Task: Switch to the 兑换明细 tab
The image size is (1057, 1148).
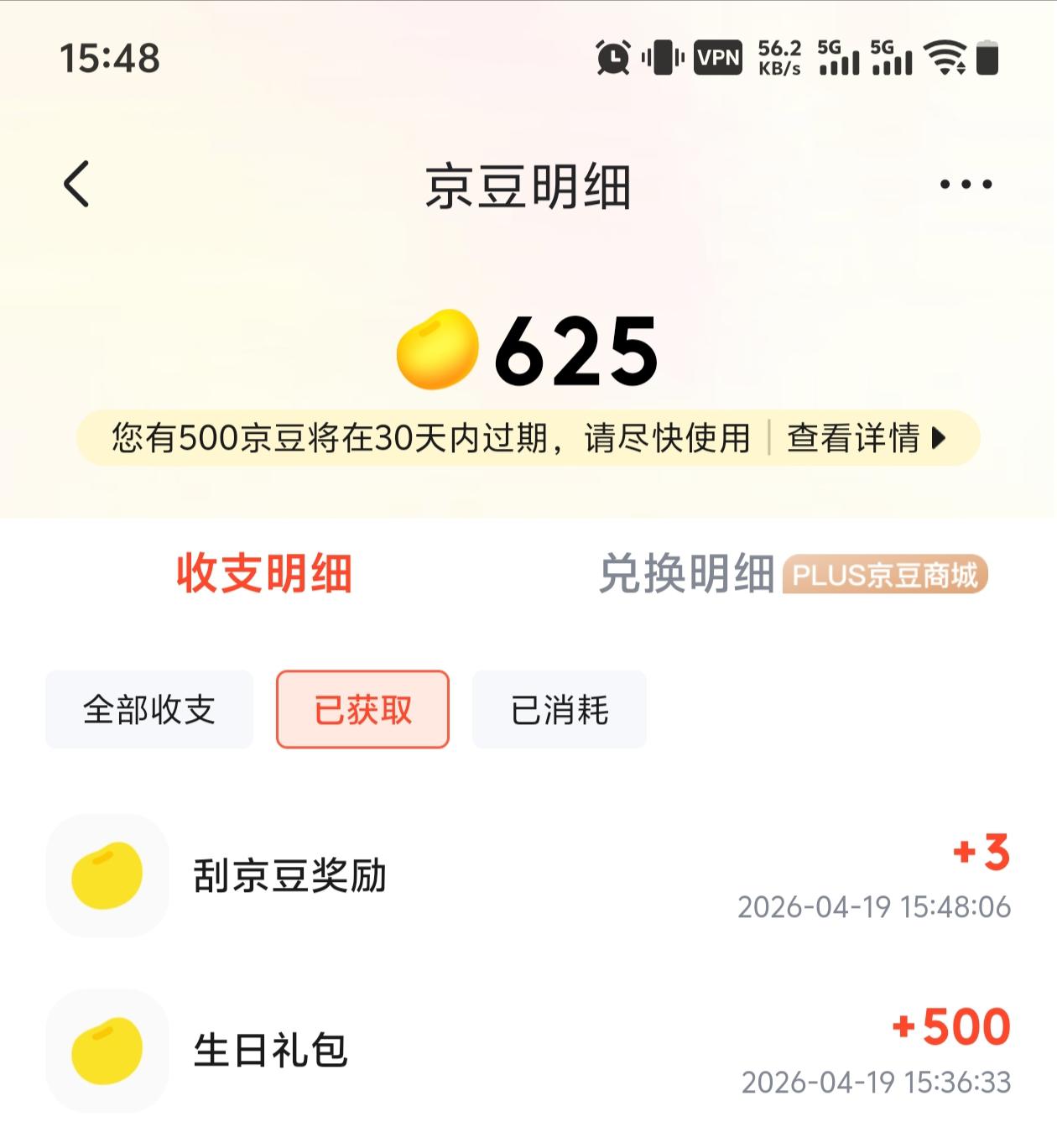Action: pyautogui.click(x=686, y=575)
